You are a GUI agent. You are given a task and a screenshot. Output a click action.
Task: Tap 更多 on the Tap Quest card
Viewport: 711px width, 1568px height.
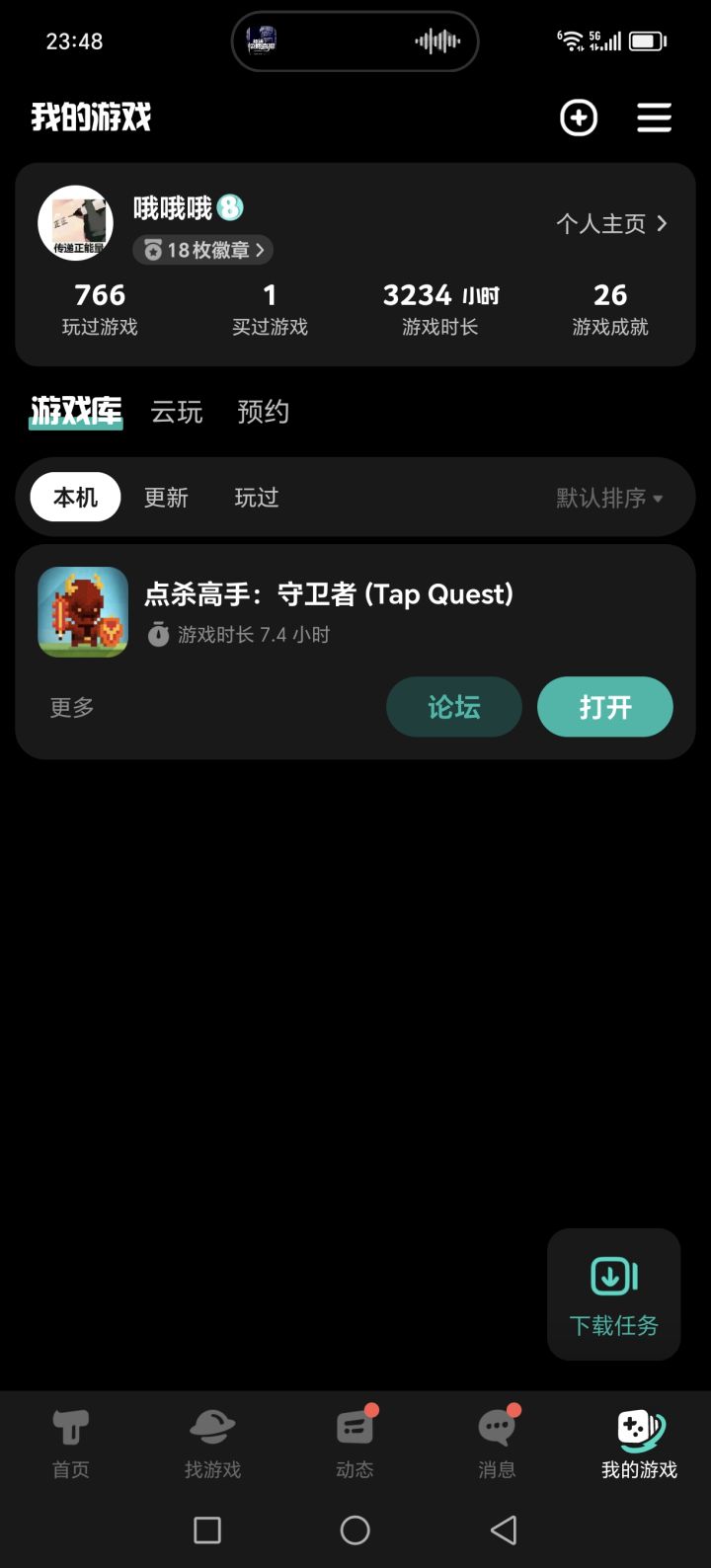[72, 707]
